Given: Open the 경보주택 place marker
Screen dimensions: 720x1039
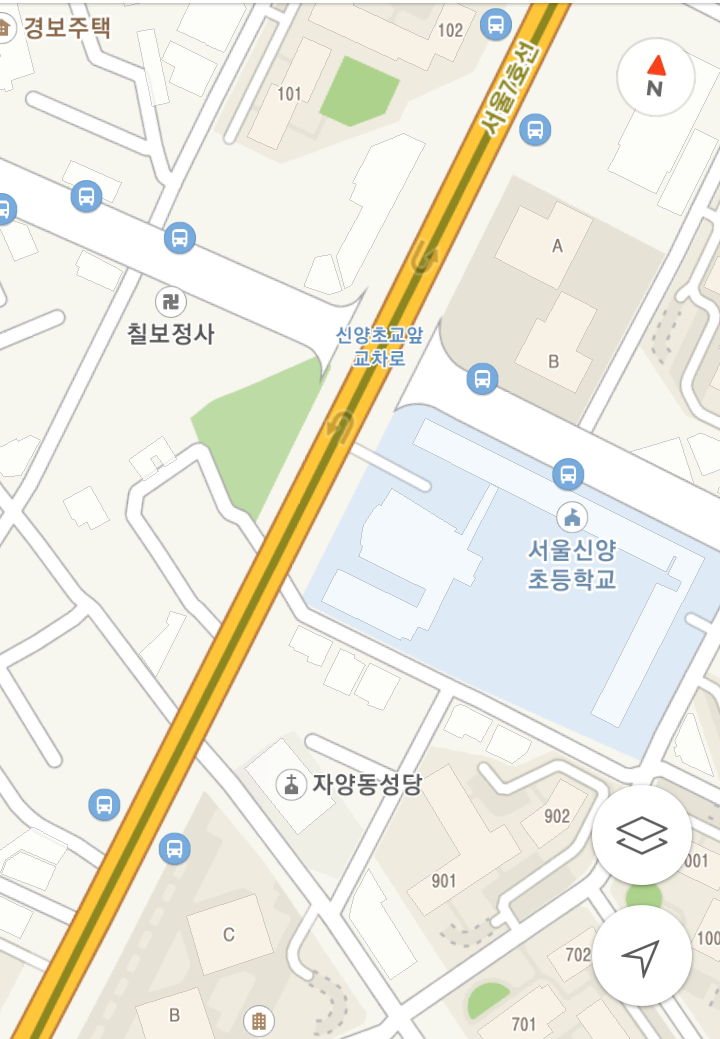Looking at the screenshot, I should (x=6, y=27).
